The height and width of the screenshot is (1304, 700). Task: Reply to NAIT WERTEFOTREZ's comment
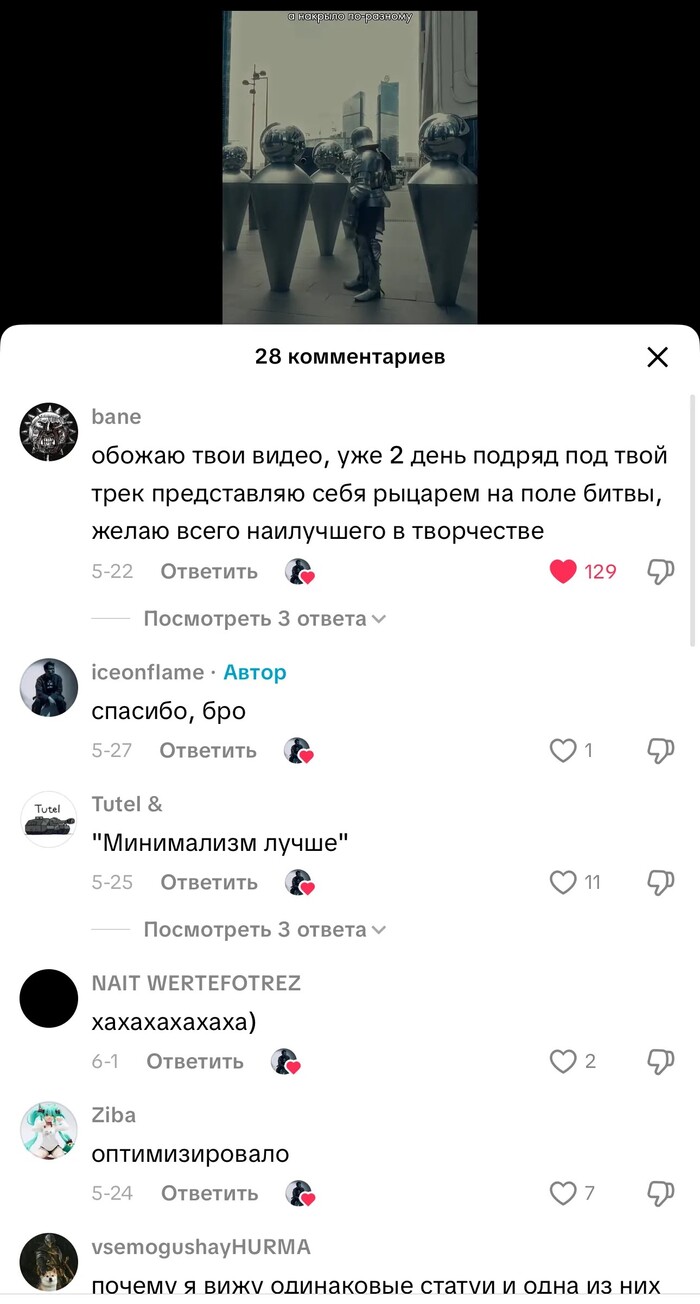tap(195, 1061)
